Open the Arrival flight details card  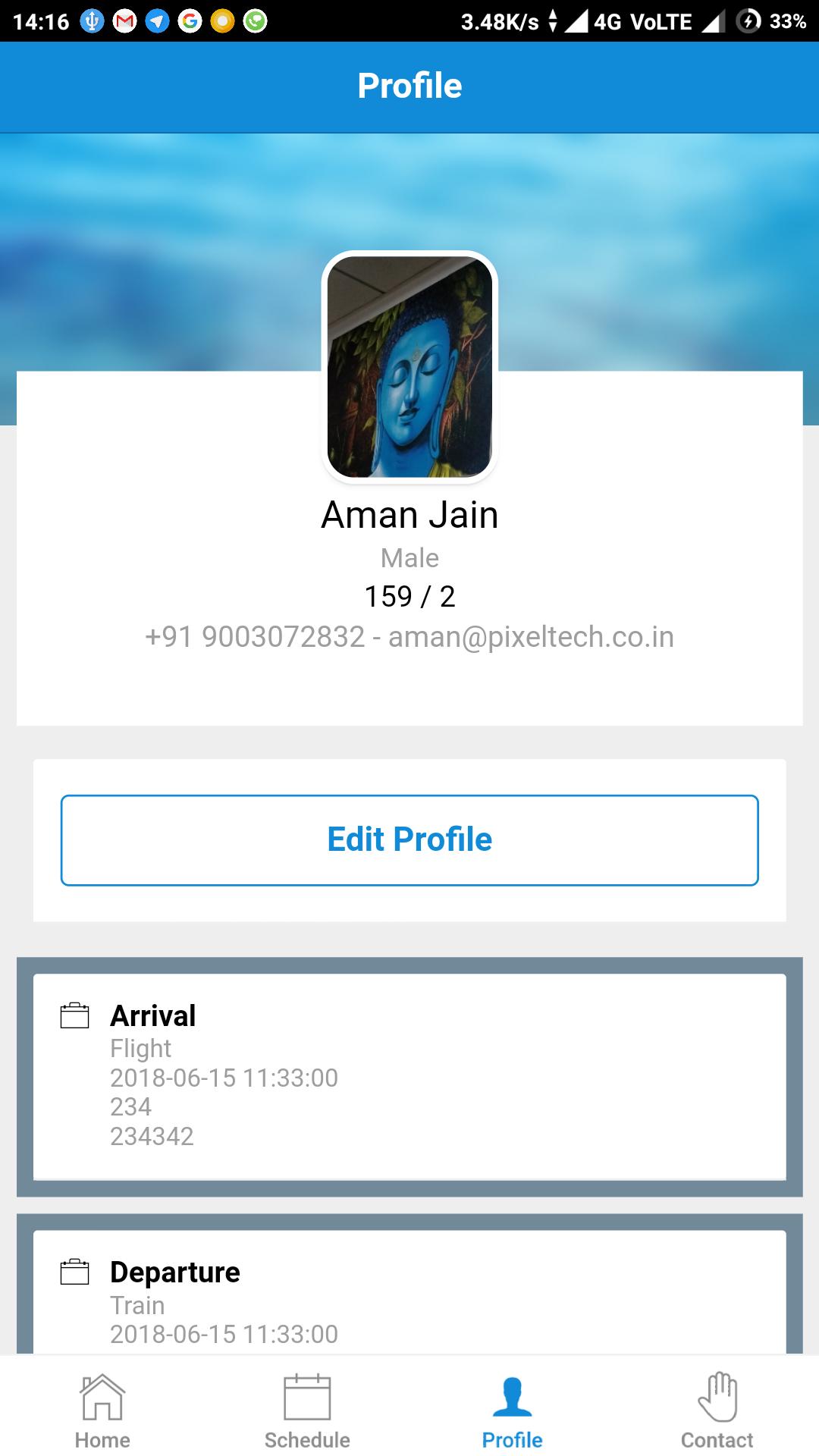[409, 1075]
